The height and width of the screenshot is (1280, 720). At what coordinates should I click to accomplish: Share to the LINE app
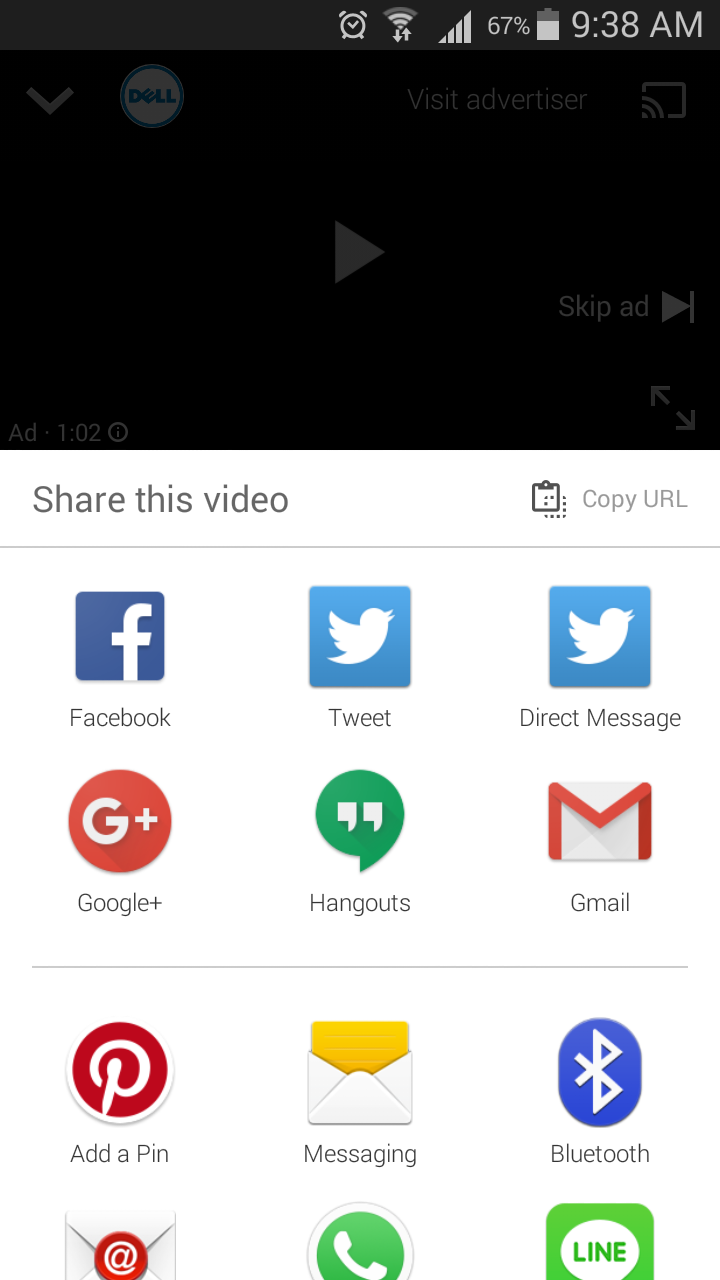click(x=600, y=1244)
